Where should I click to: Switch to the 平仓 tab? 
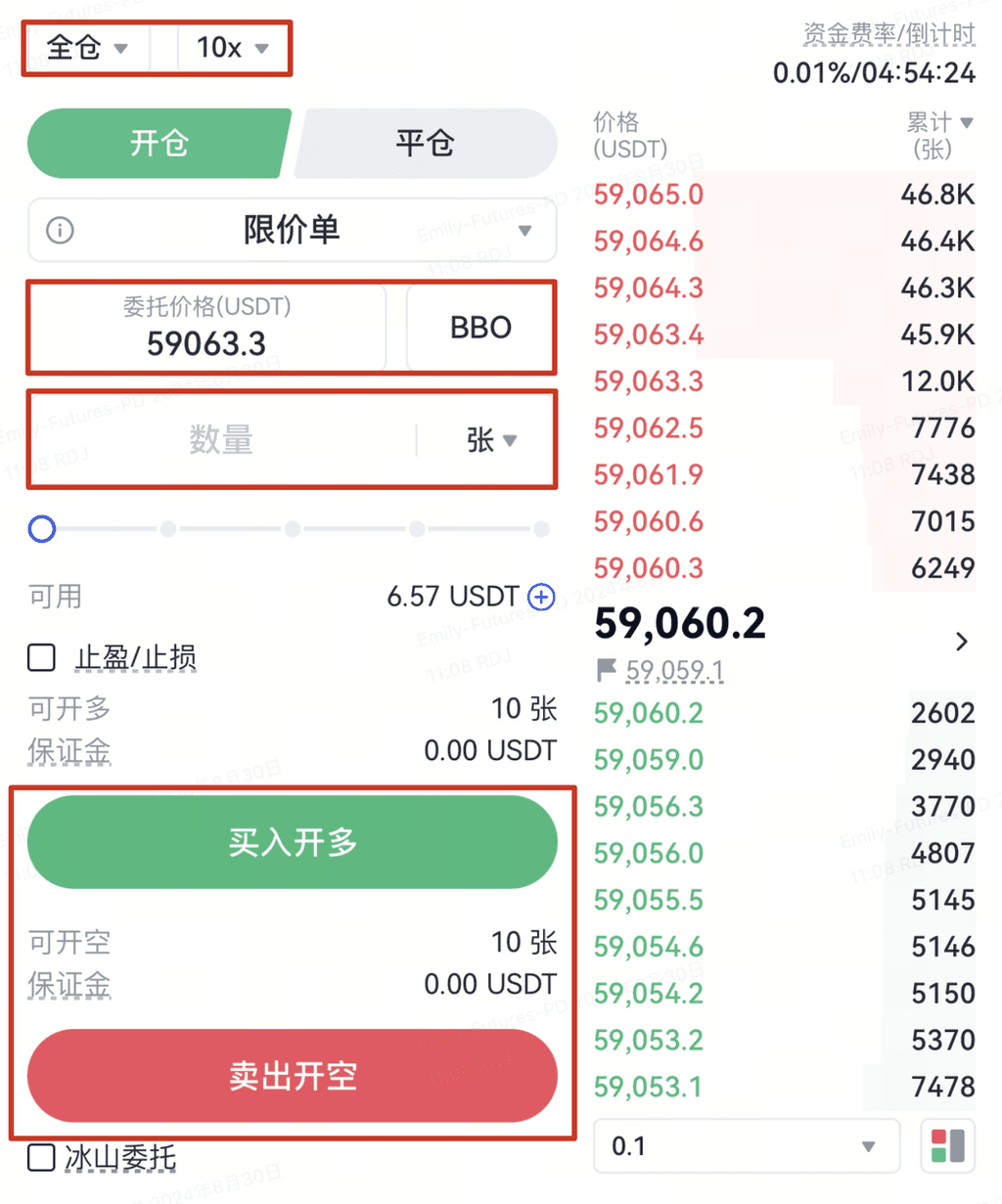(425, 144)
